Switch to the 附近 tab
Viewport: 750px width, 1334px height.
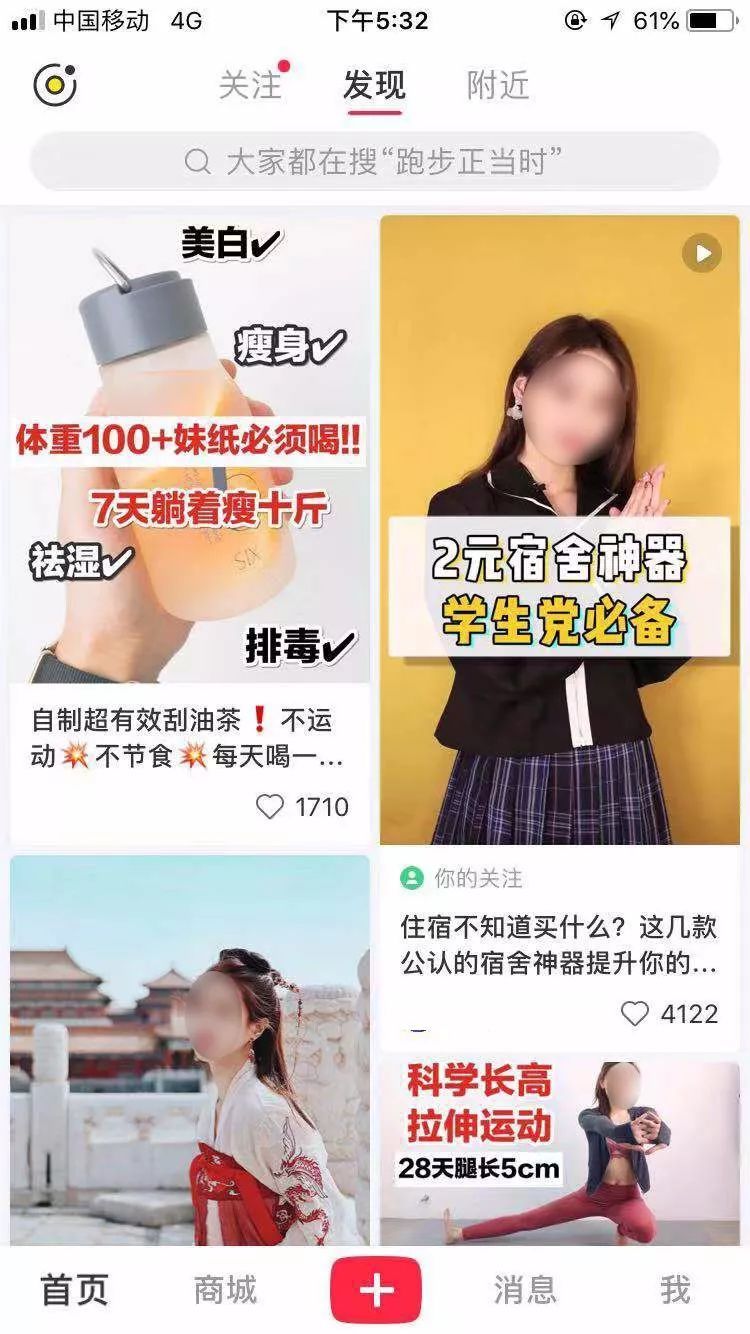point(497,85)
